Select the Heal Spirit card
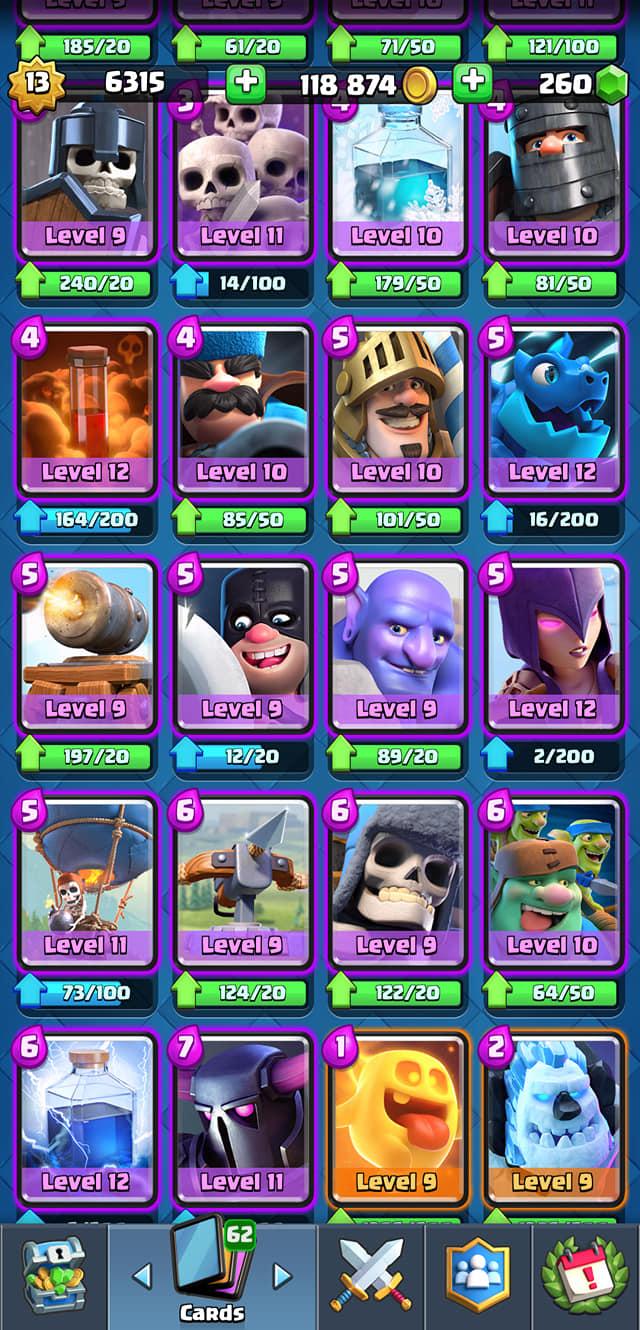 [397, 1119]
